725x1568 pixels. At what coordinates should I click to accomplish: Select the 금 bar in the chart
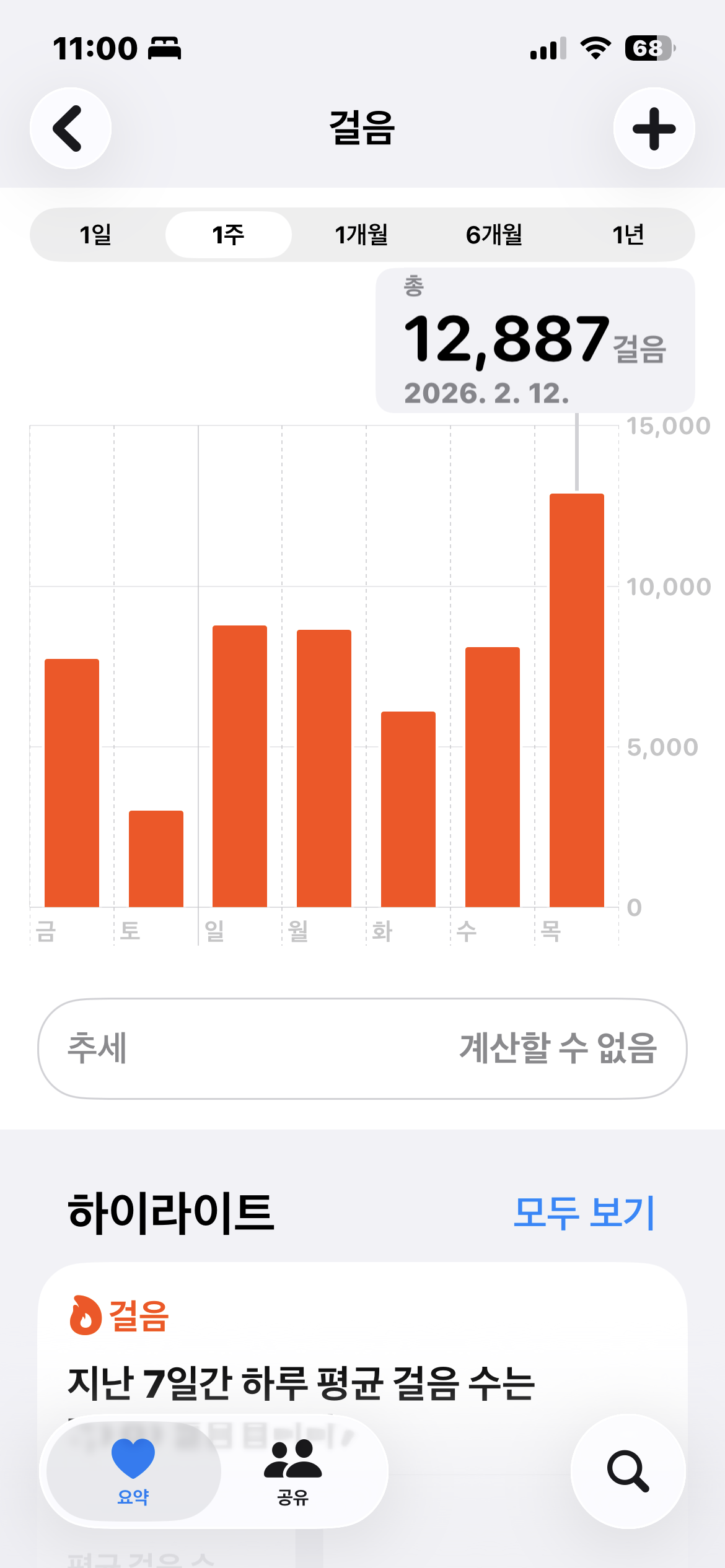point(72,783)
